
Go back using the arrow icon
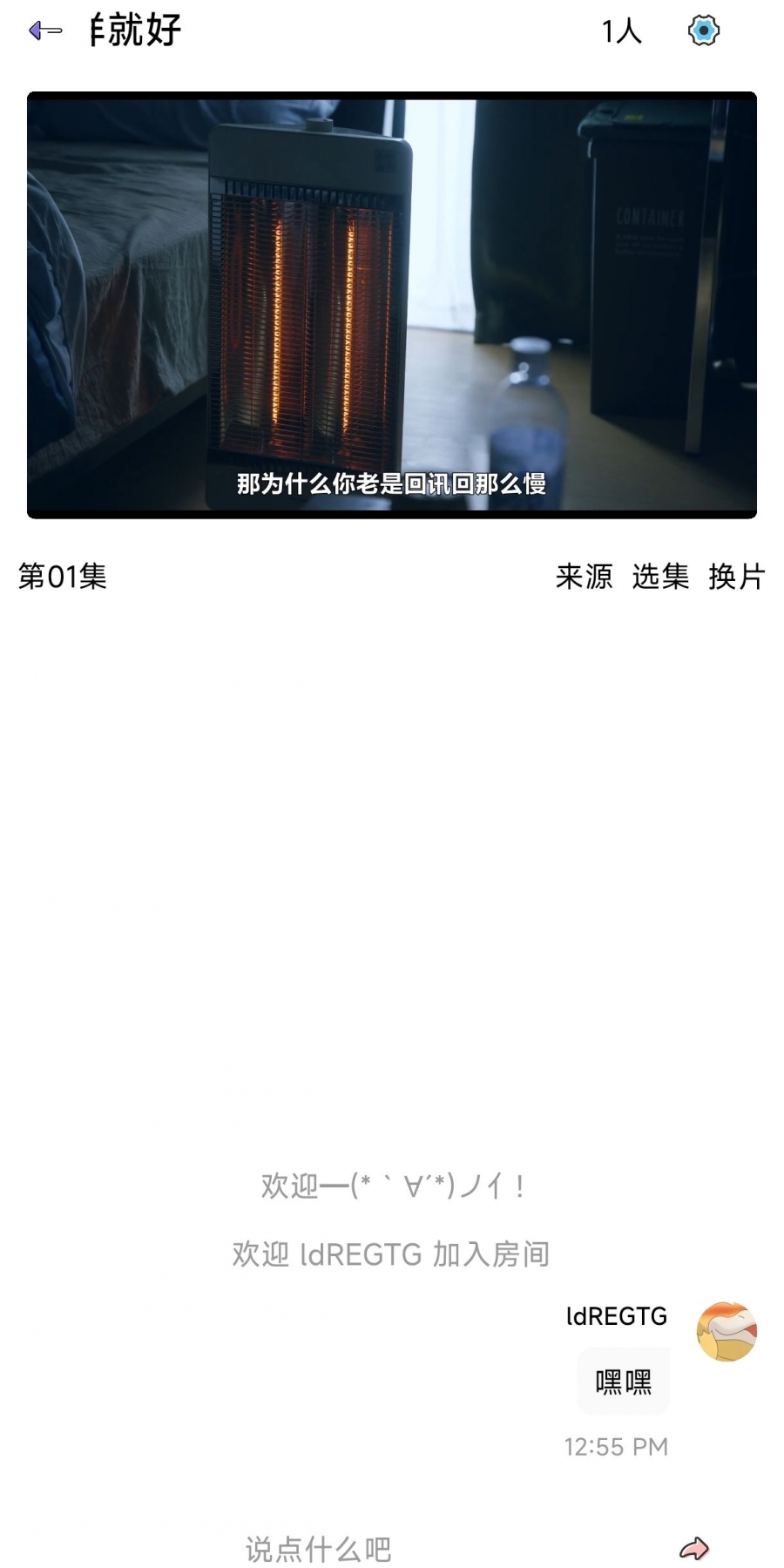tap(45, 31)
